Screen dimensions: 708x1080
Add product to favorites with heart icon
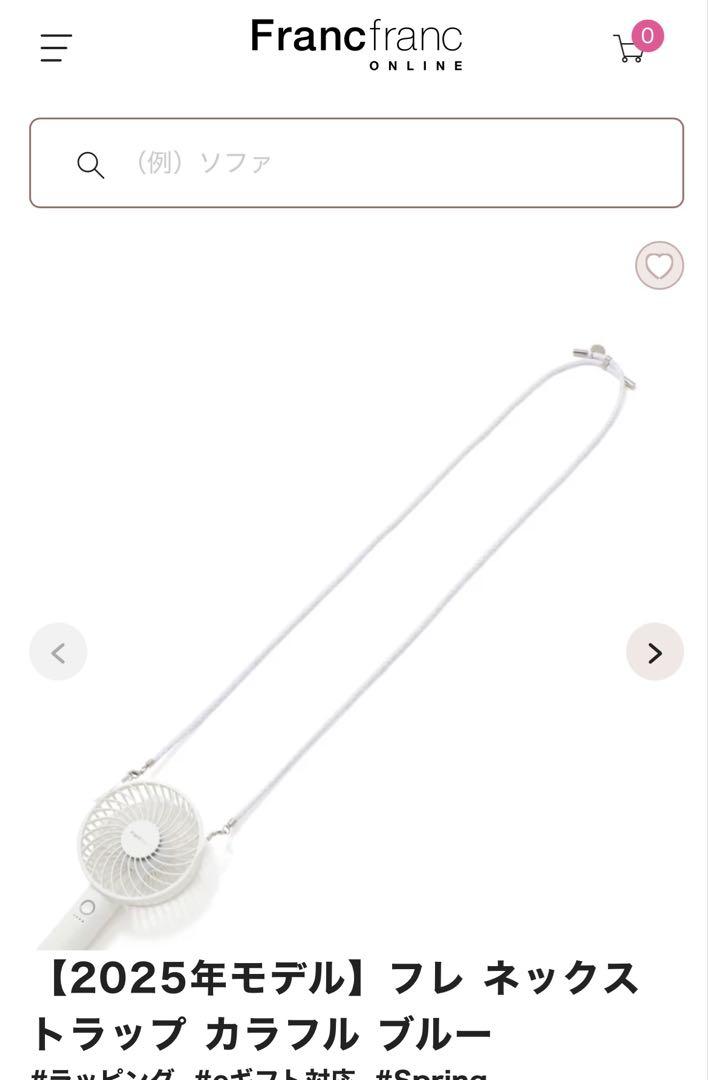(659, 266)
